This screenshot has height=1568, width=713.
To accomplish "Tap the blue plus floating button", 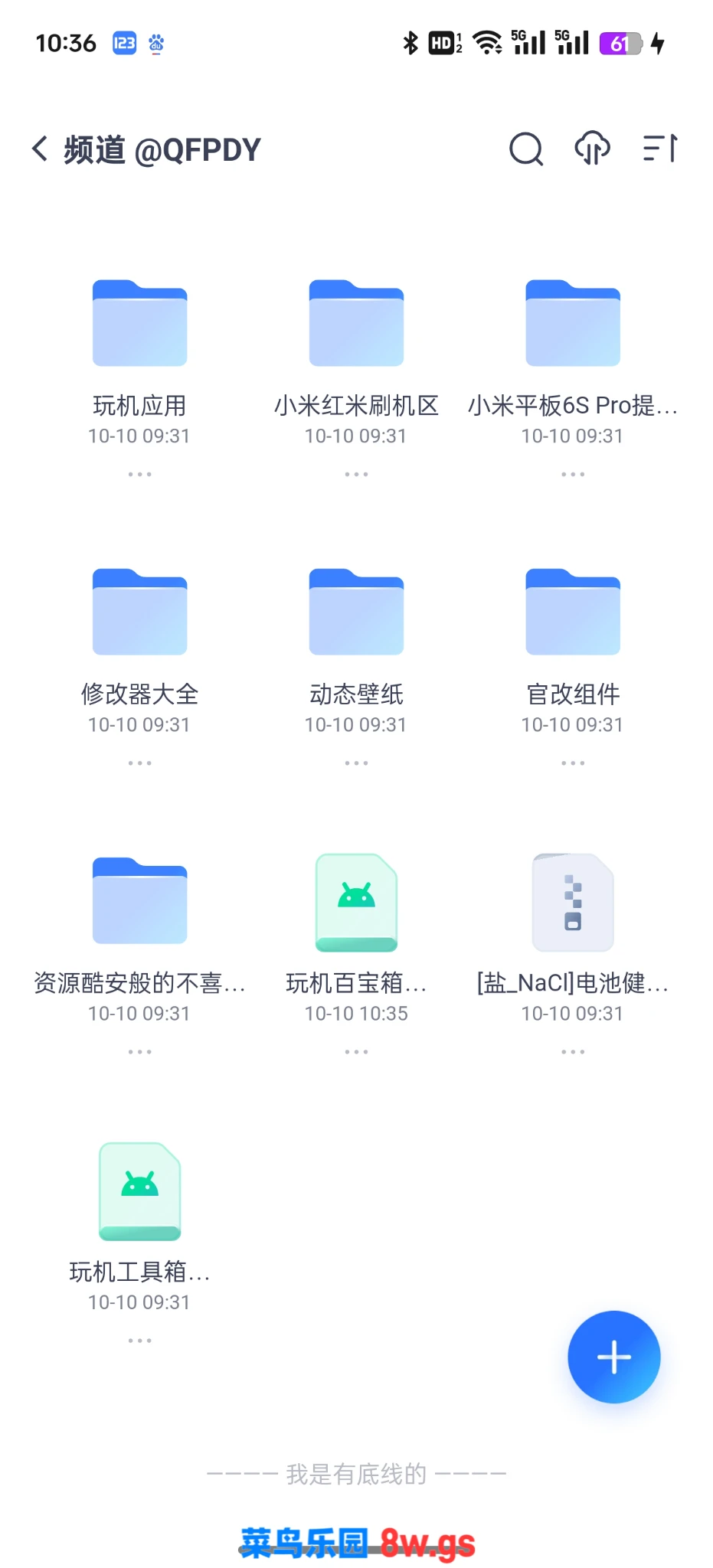I will pyautogui.click(x=614, y=1357).
